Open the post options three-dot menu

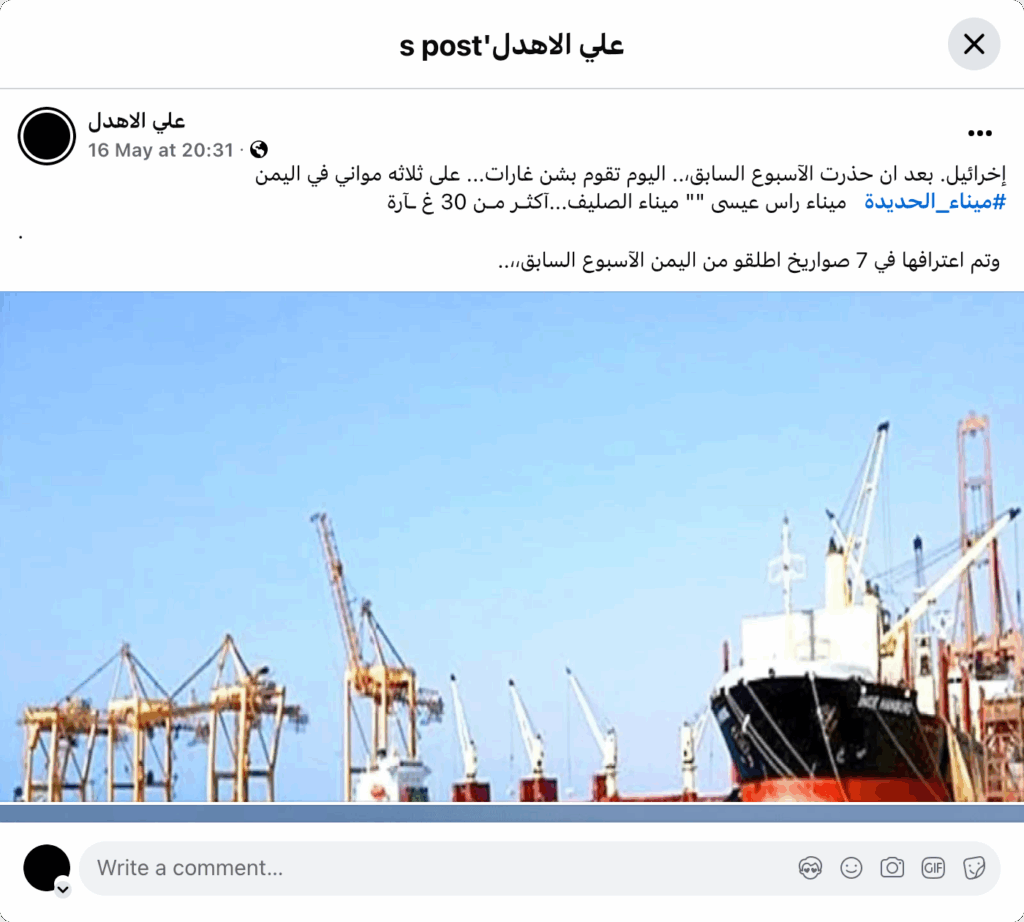tap(980, 133)
